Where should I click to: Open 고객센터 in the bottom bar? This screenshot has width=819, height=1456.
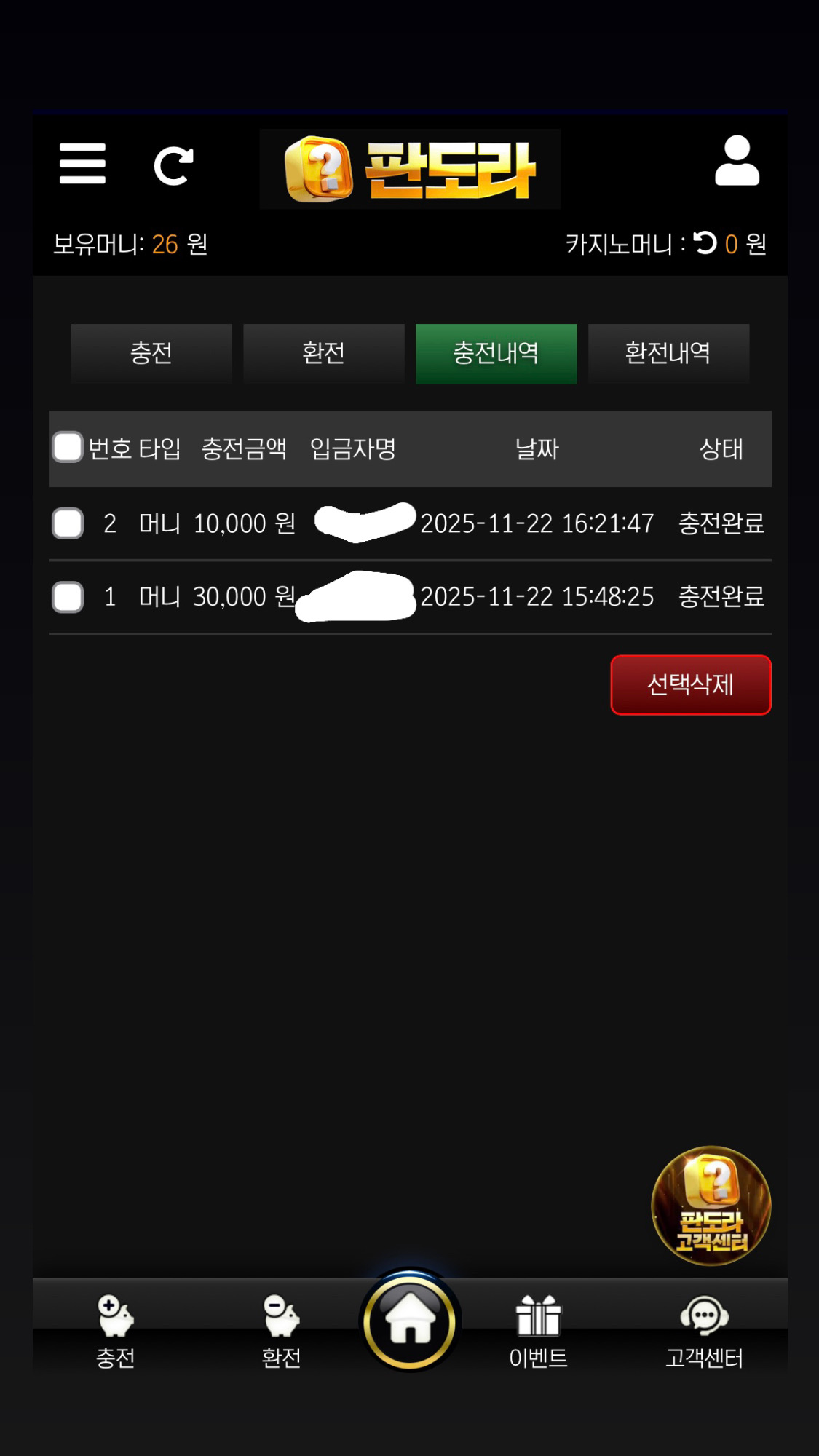click(704, 1331)
